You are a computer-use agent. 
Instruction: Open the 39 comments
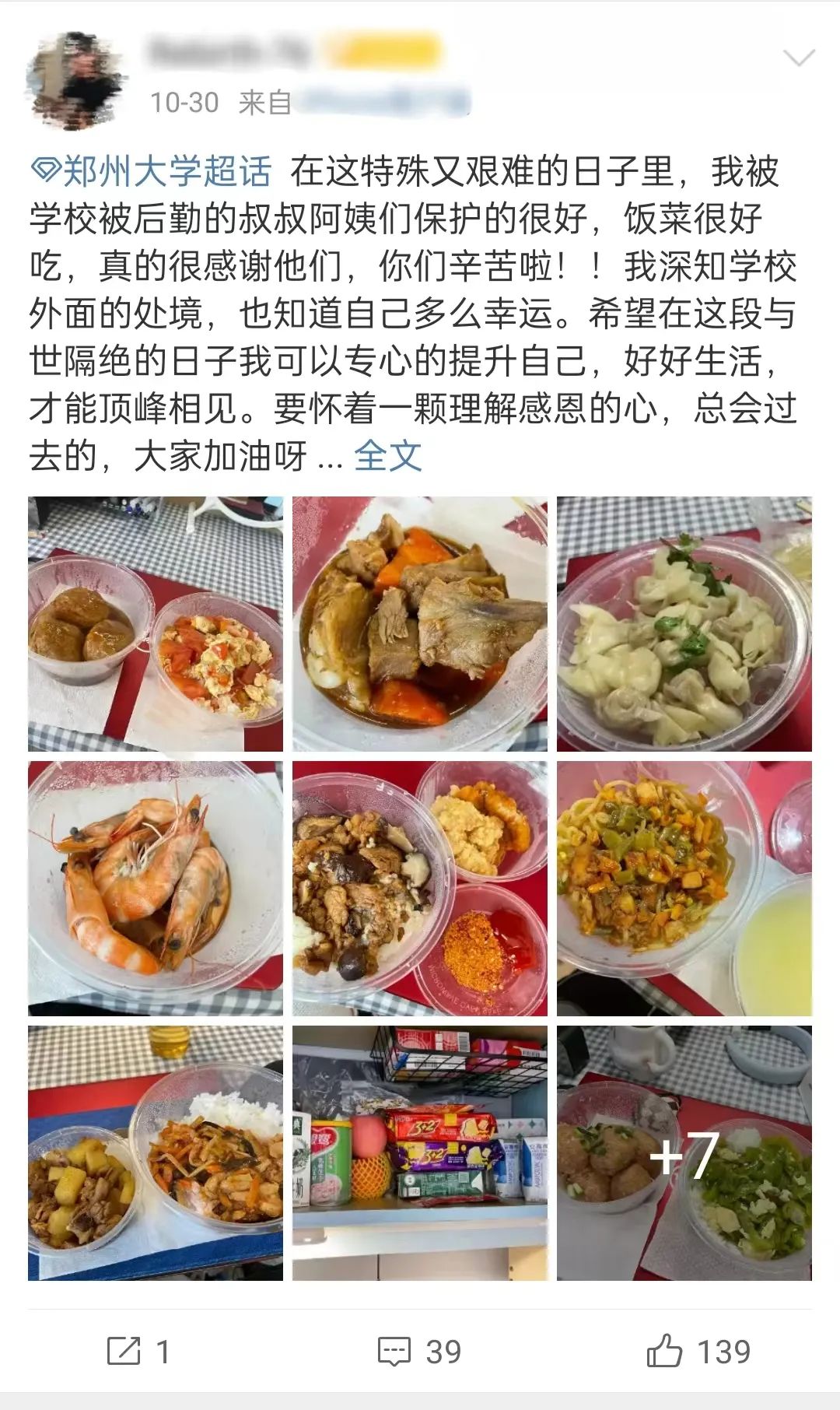pyautogui.click(x=420, y=1352)
